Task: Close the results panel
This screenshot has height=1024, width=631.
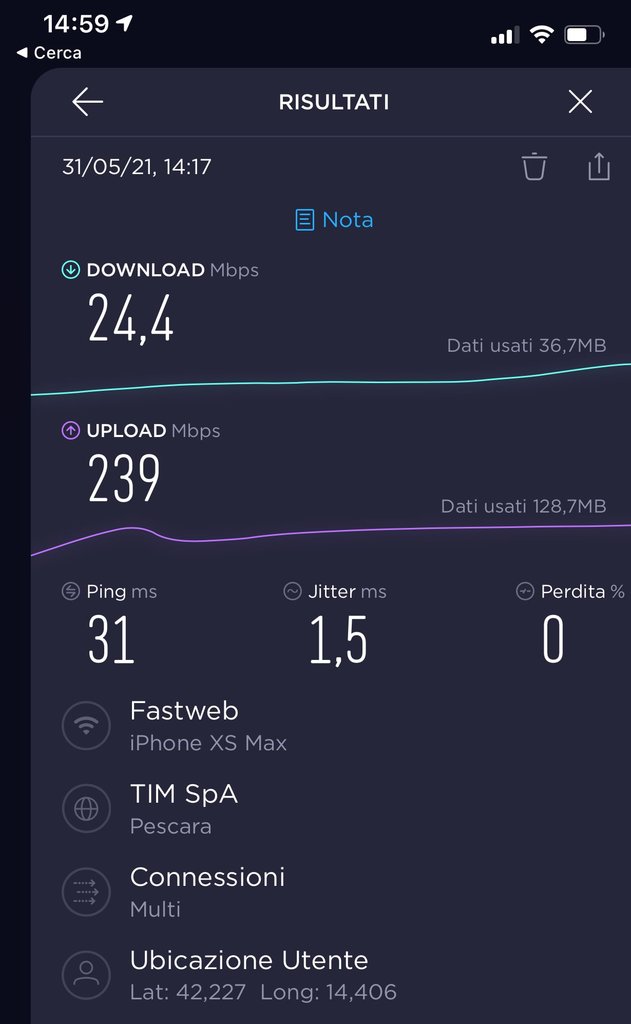Action: (580, 102)
